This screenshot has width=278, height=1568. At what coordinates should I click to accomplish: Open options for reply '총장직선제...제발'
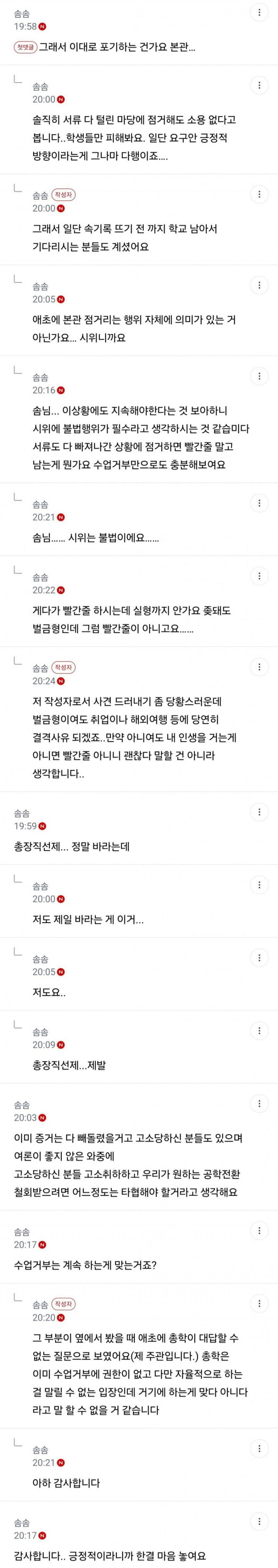260,1030
